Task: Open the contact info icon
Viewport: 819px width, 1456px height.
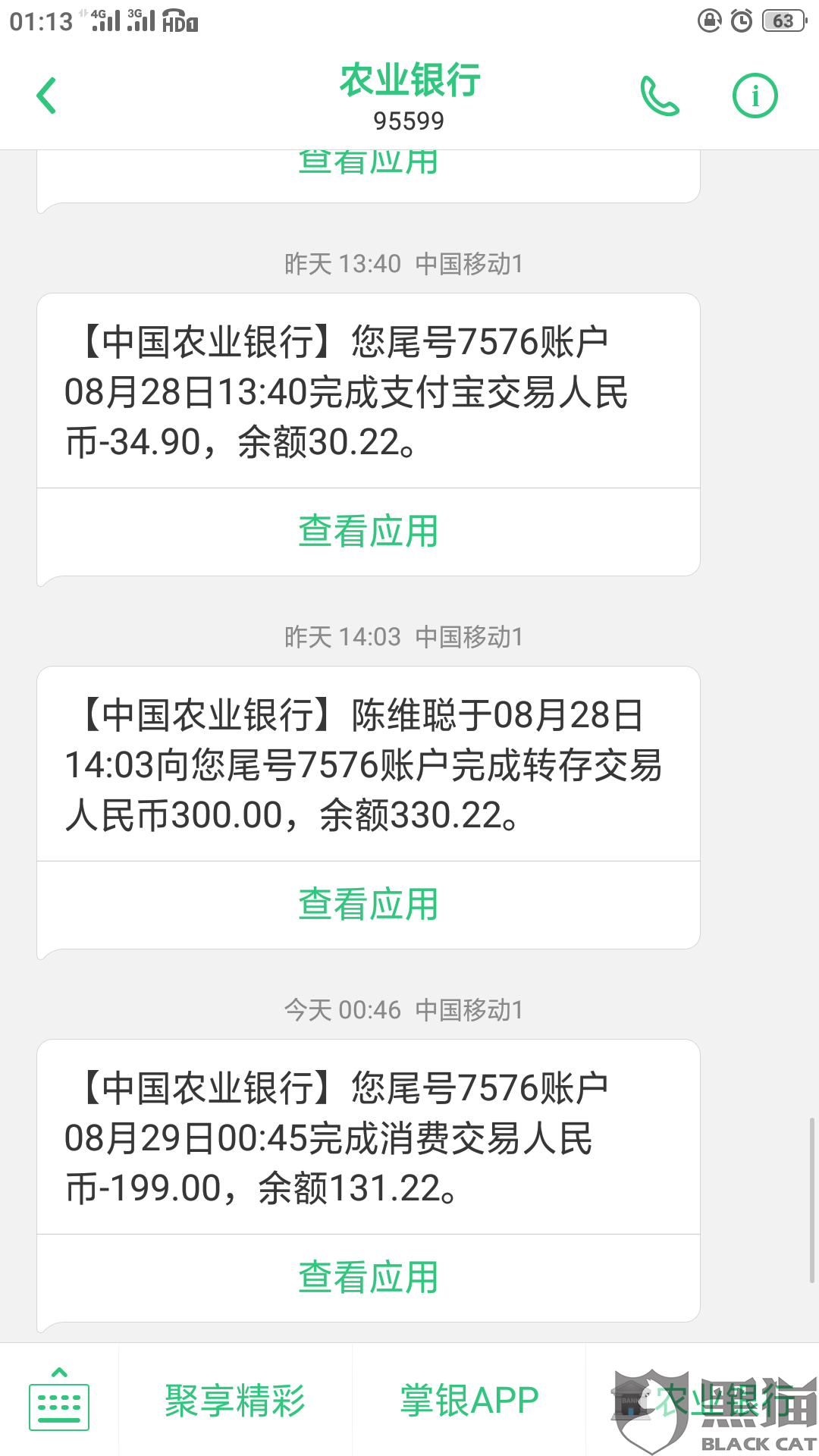Action: click(755, 96)
